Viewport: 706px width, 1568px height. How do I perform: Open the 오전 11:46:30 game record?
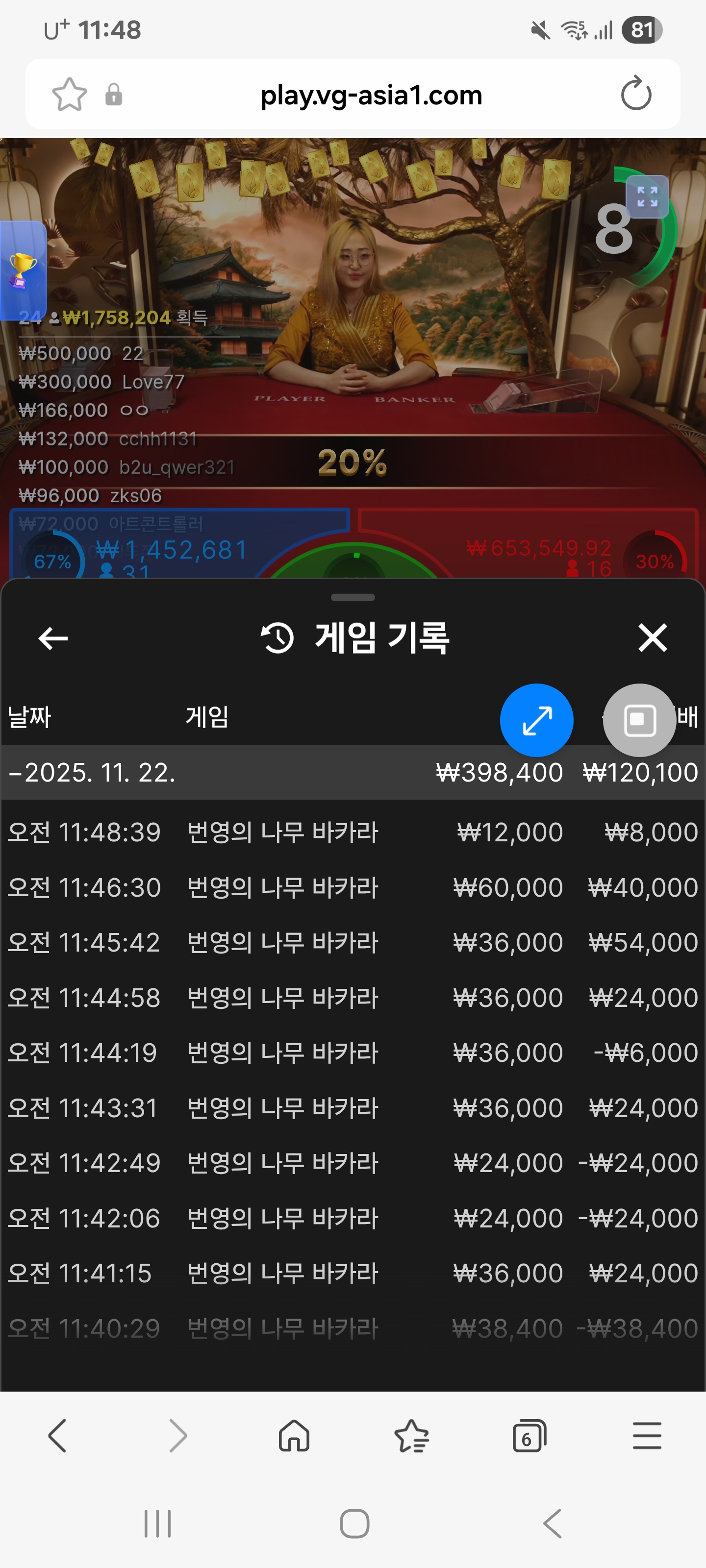pos(352,887)
